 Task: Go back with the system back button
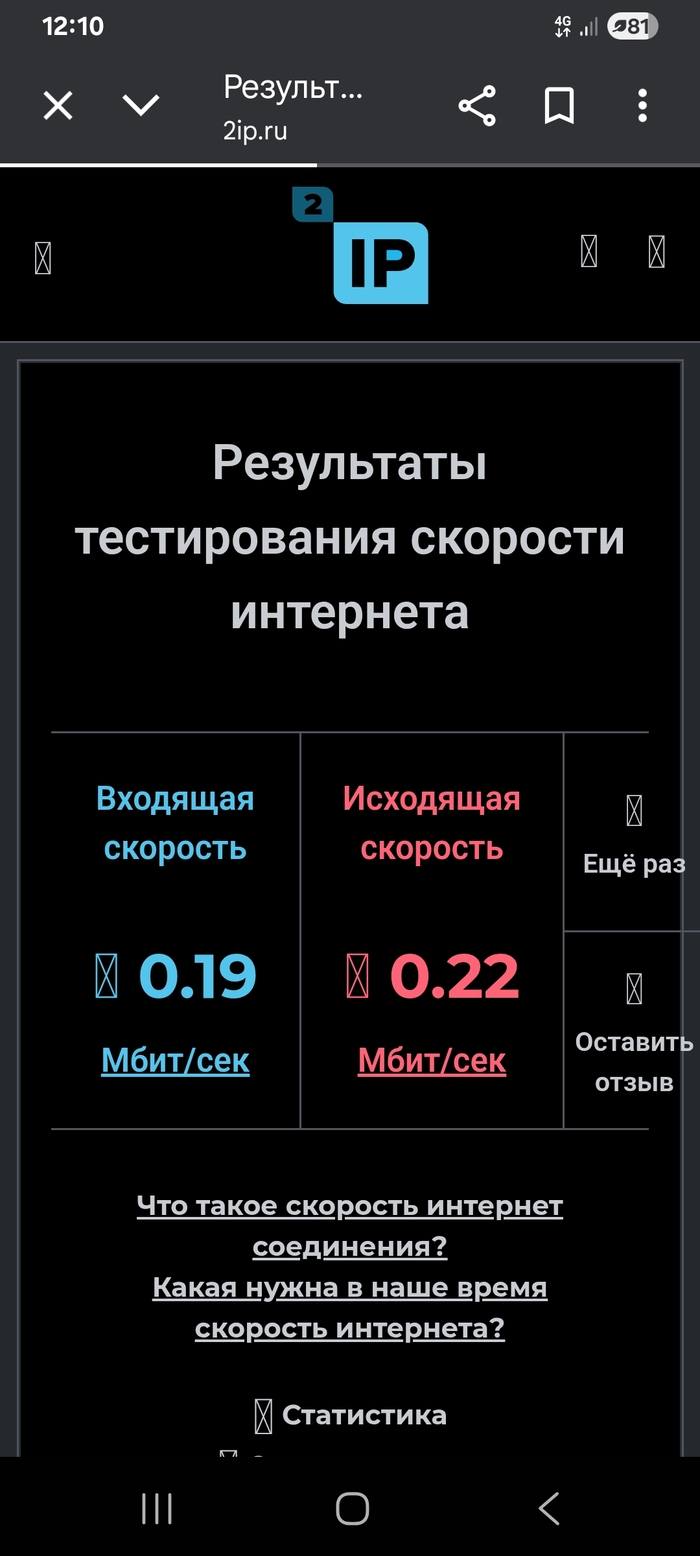click(548, 1508)
